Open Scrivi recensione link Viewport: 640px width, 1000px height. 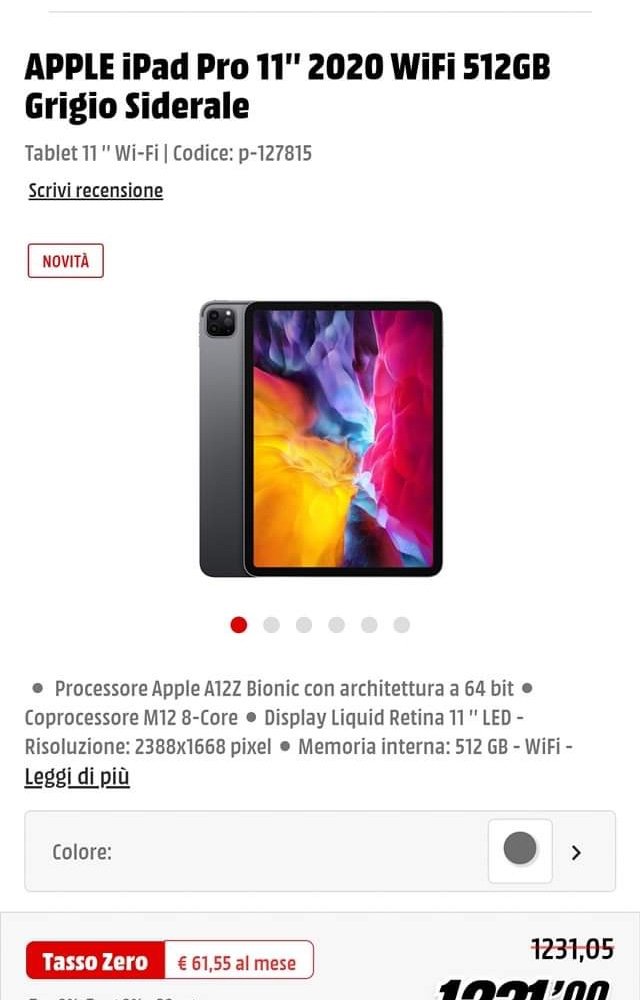[95, 190]
